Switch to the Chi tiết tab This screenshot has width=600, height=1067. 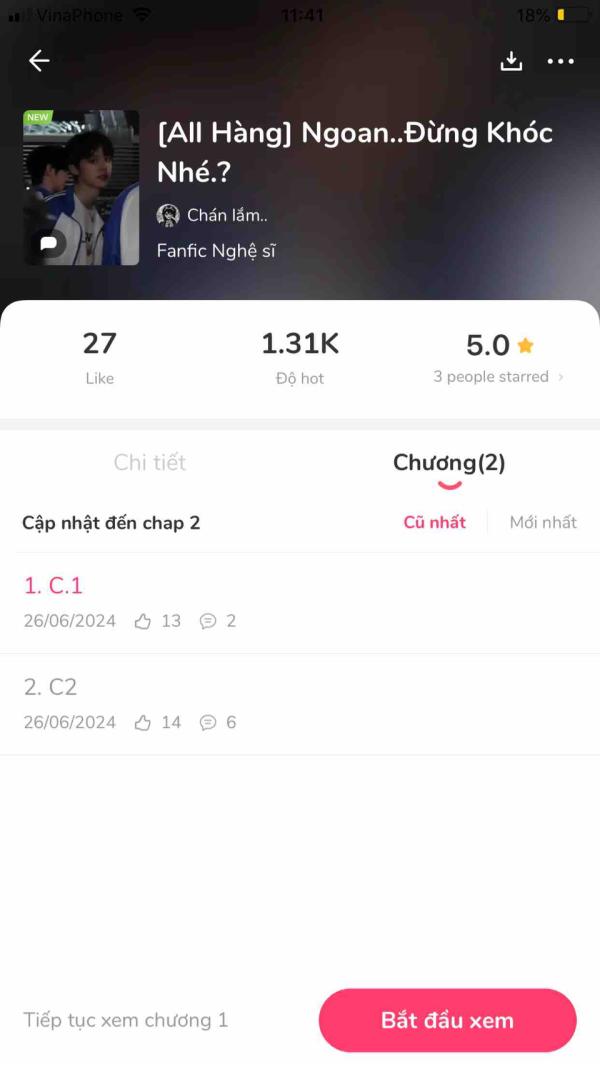(150, 462)
